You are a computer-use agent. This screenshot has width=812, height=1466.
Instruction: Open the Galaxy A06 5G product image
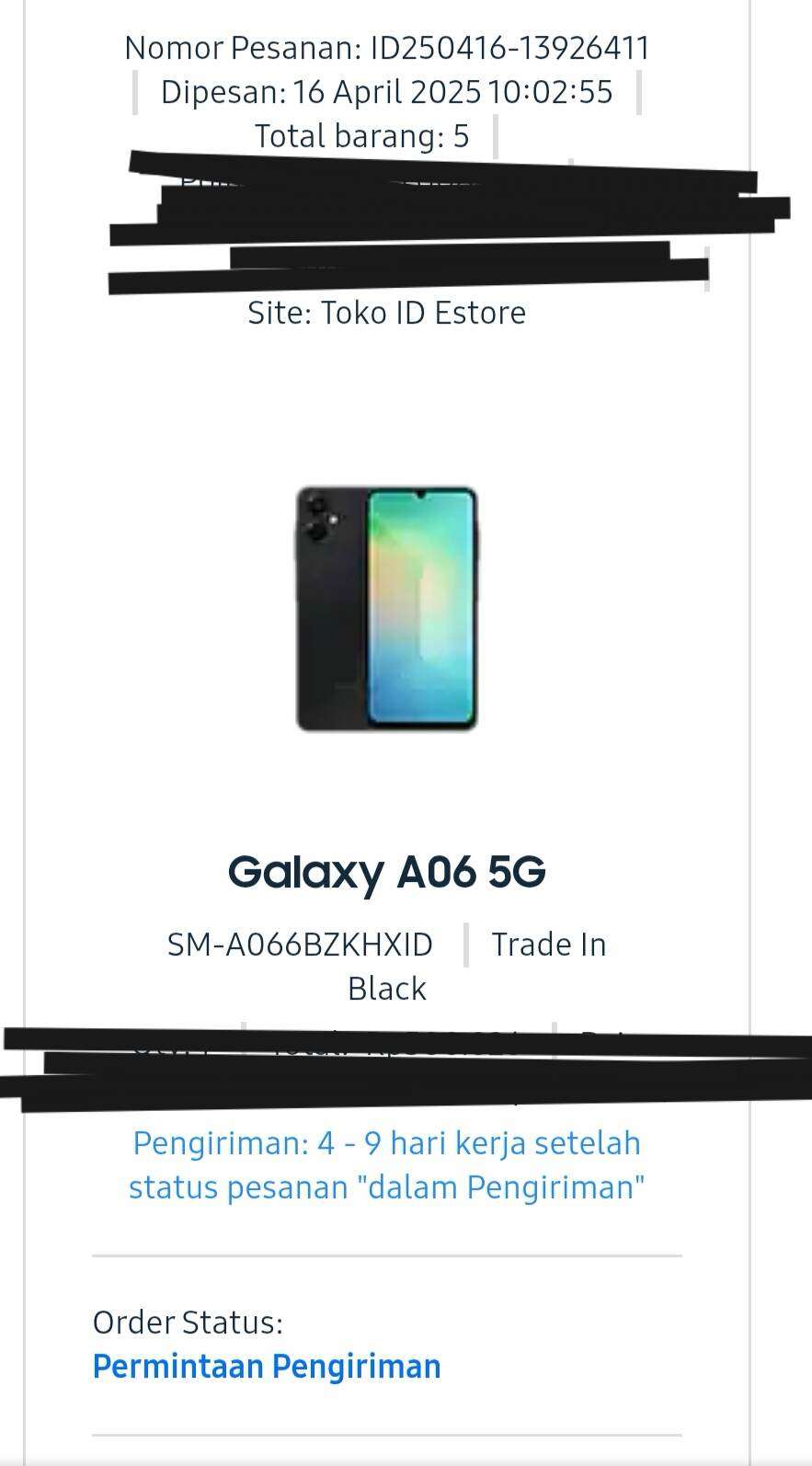386,609
